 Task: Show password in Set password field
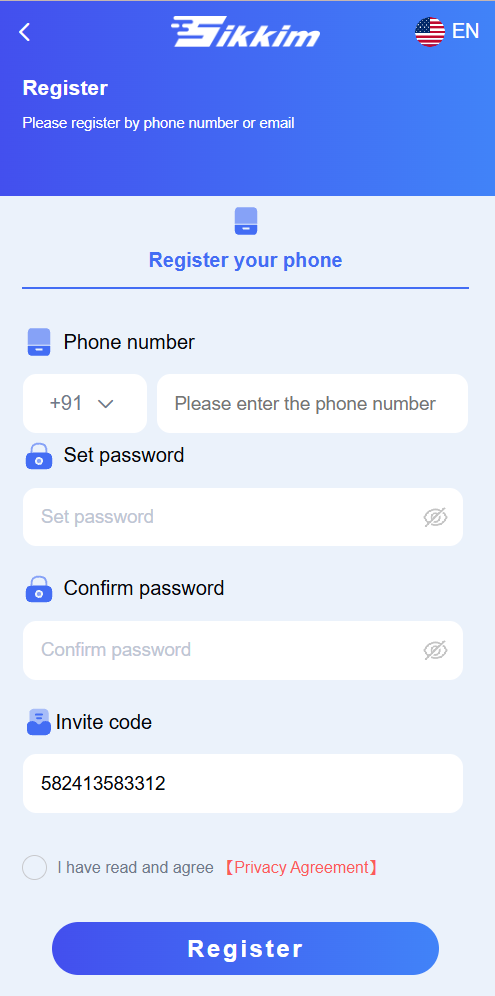pyautogui.click(x=435, y=517)
